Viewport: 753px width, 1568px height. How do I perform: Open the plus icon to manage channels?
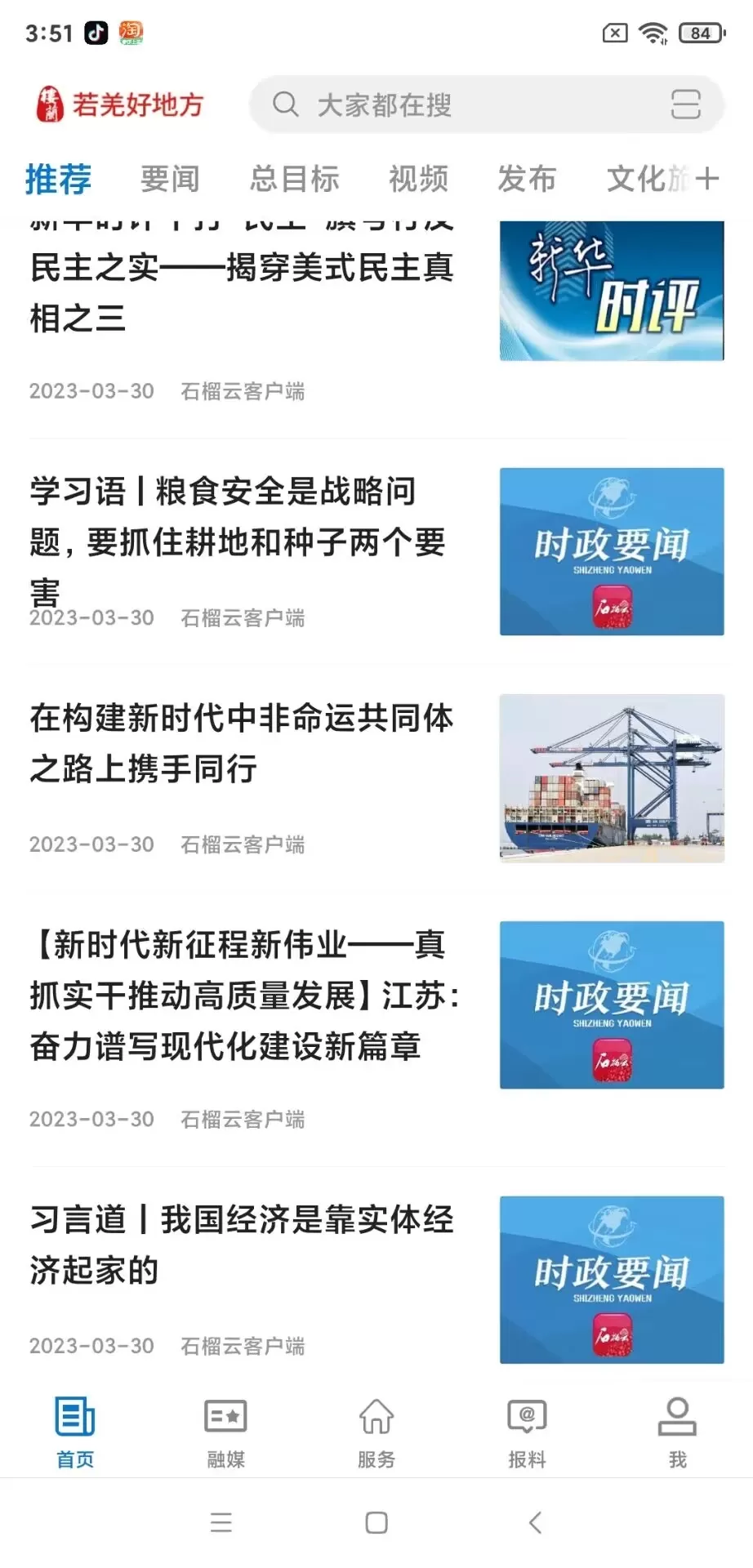click(x=707, y=179)
